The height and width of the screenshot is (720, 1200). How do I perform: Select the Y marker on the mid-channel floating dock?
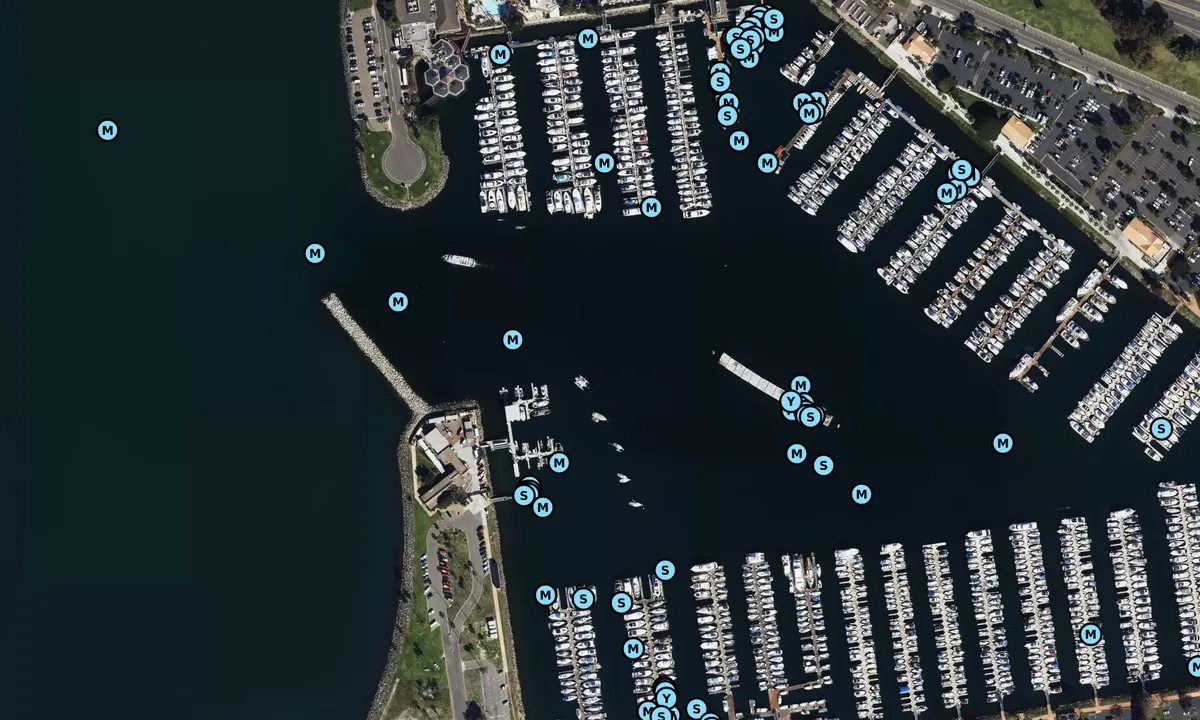click(790, 402)
